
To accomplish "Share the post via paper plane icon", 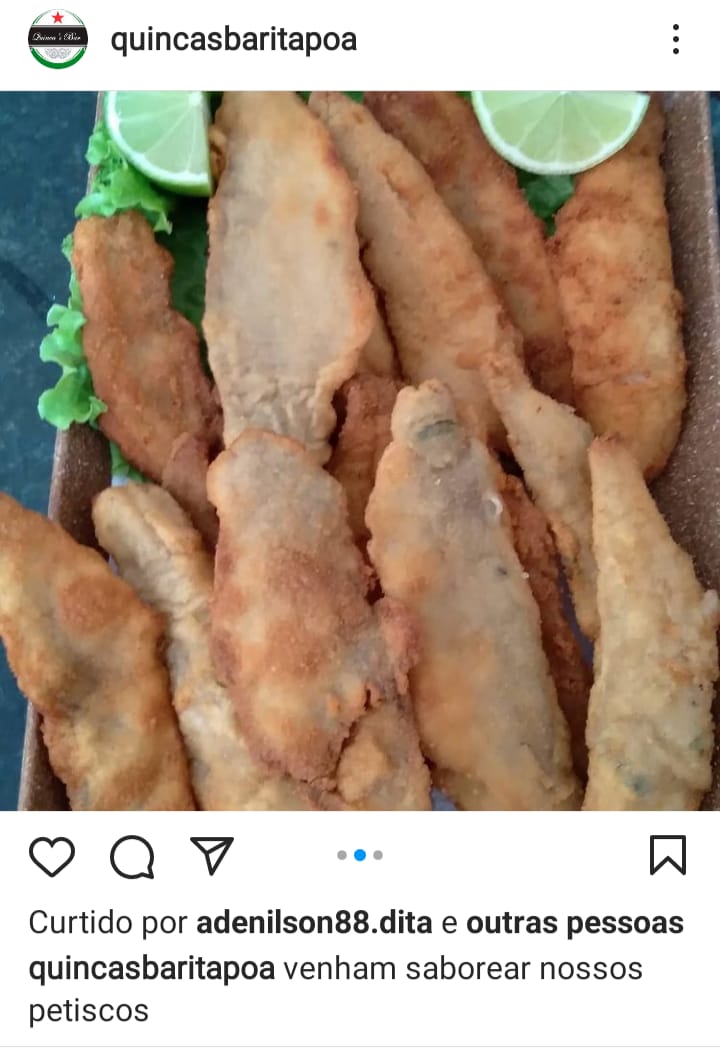I will pyautogui.click(x=211, y=856).
